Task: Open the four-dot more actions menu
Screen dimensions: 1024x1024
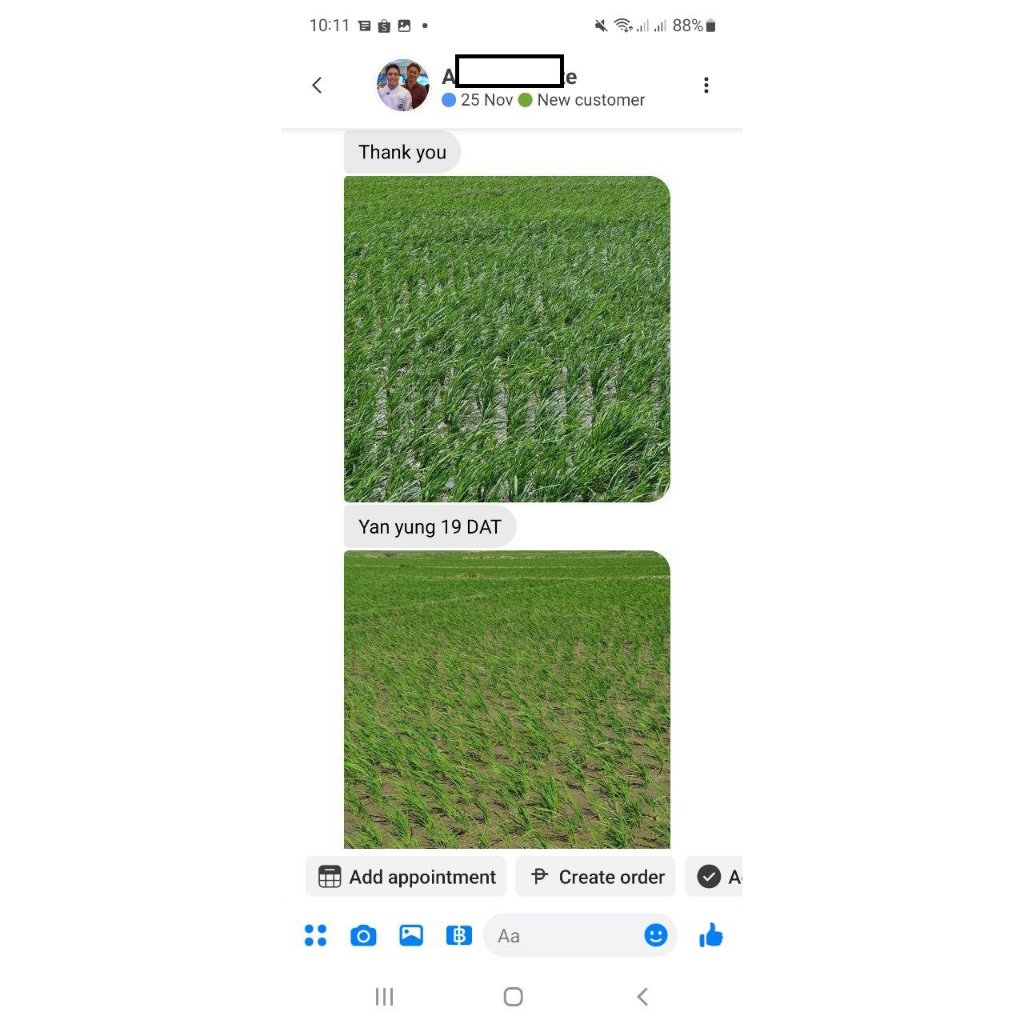Action: [x=316, y=936]
